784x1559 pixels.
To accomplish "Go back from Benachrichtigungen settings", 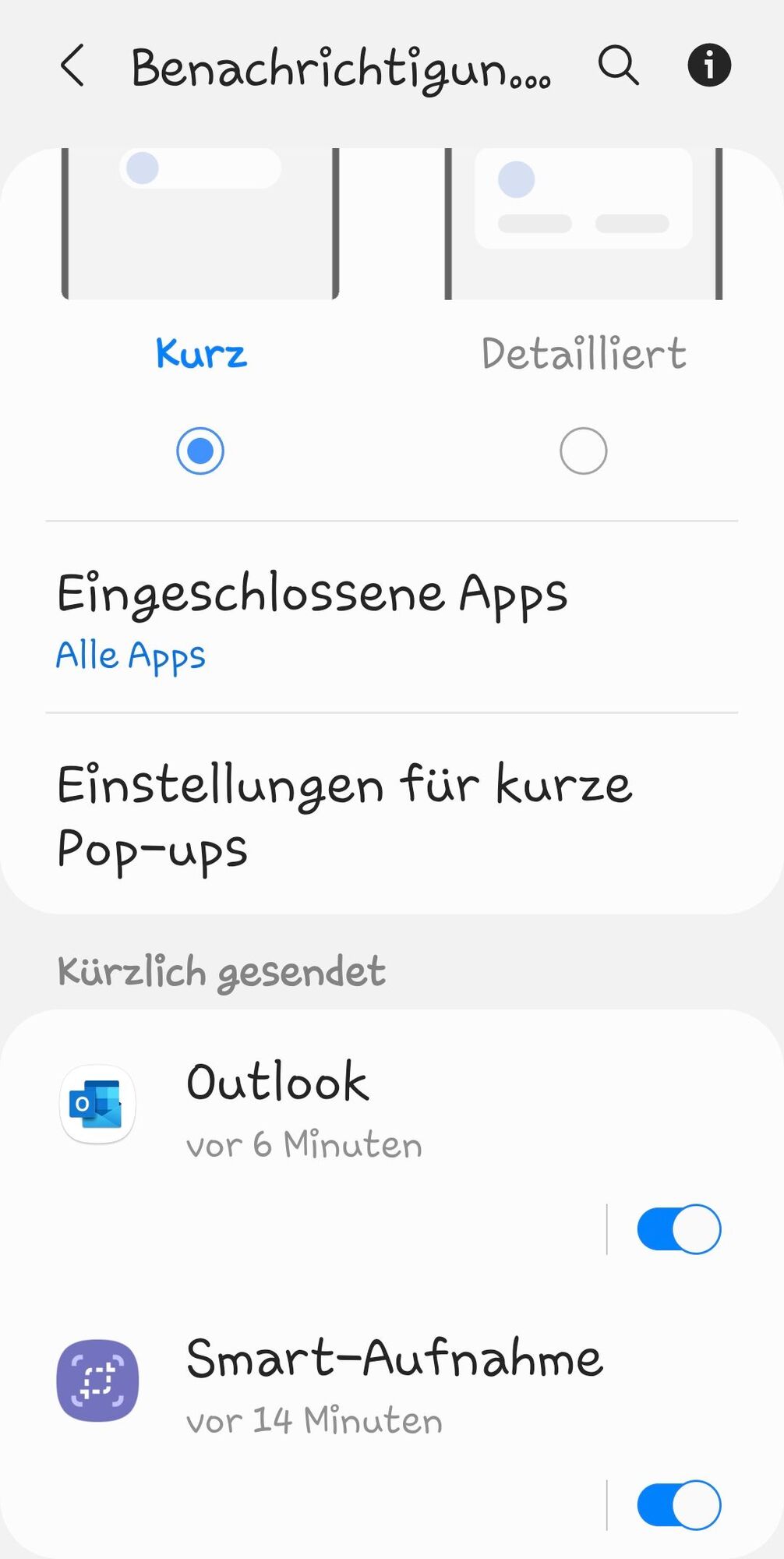I will click(72, 65).
